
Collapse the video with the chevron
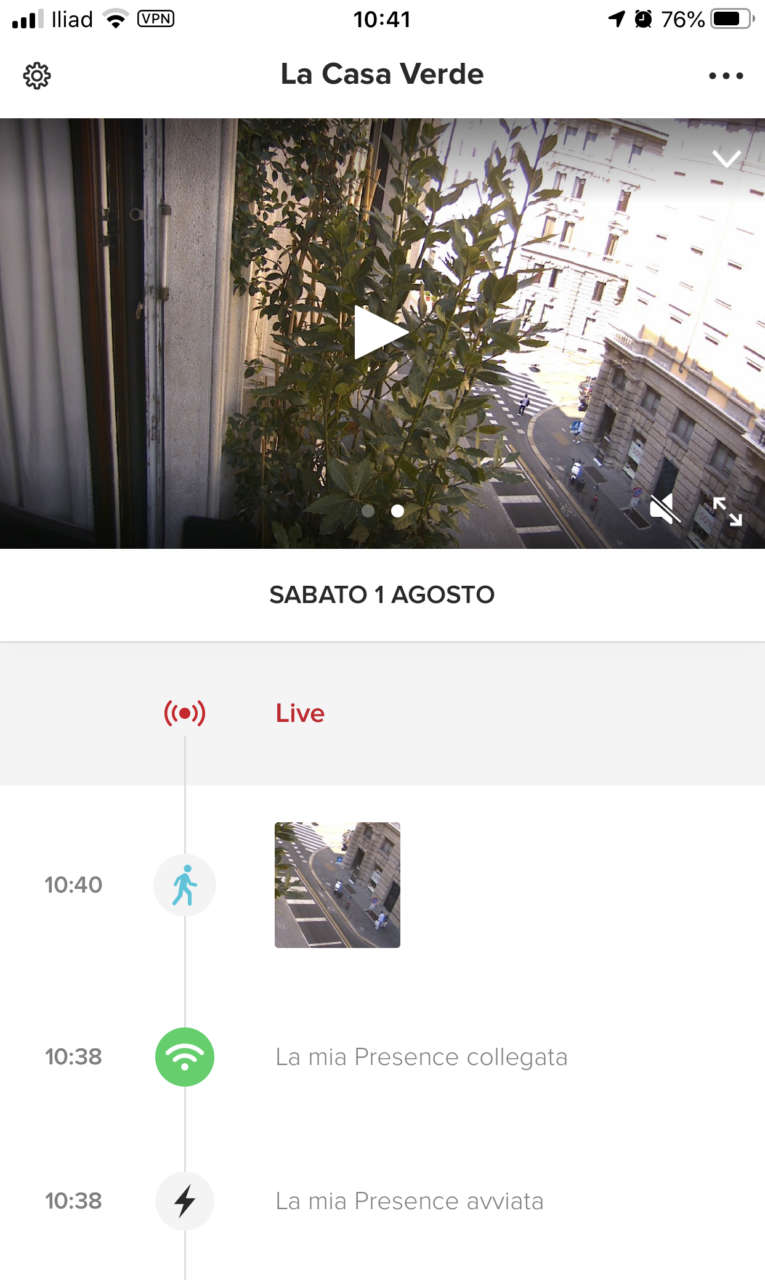pyautogui.click(x=726, y=159)
